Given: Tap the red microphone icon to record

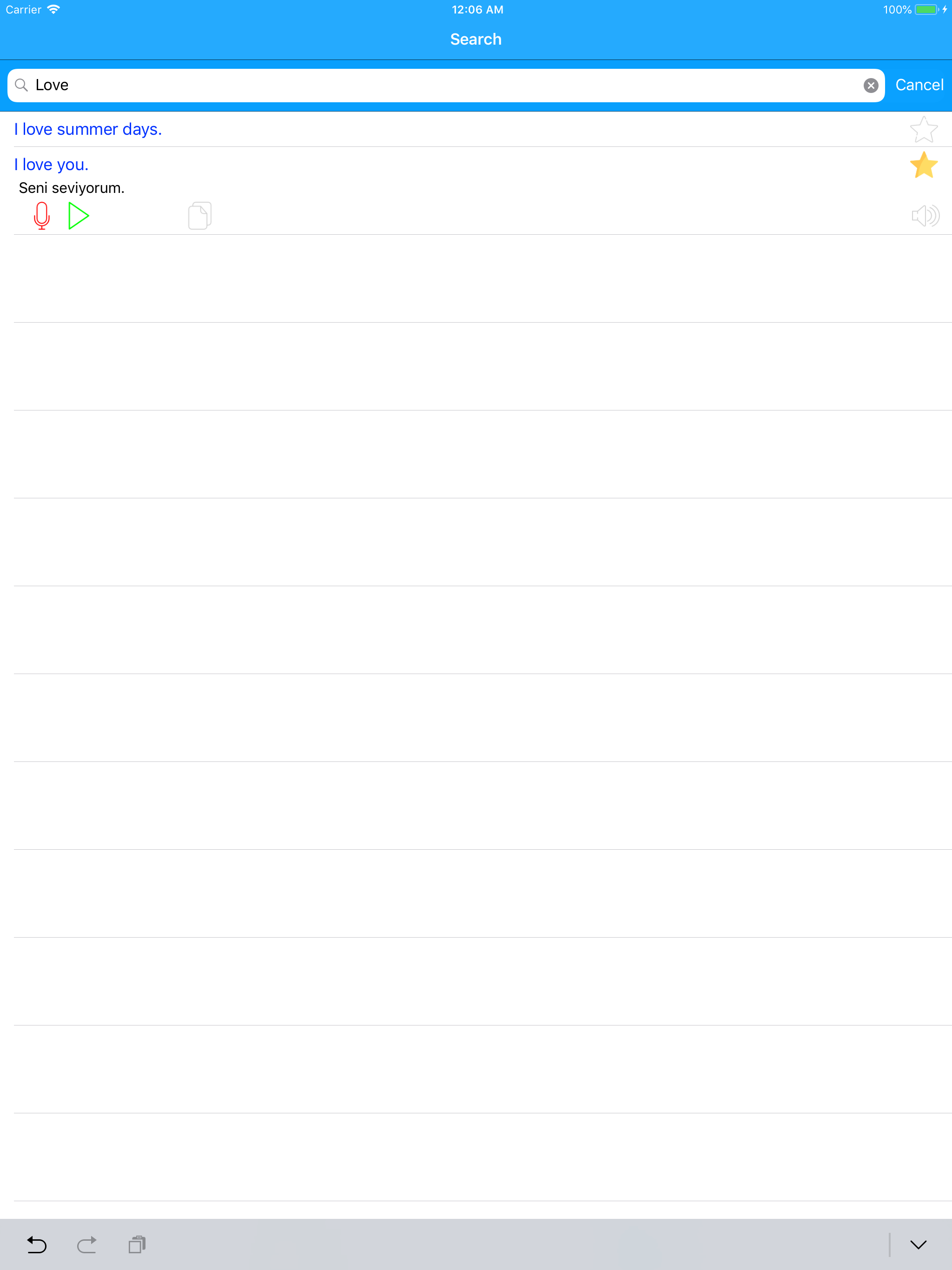Looking at the screenshot, I should tap(41, 216).
